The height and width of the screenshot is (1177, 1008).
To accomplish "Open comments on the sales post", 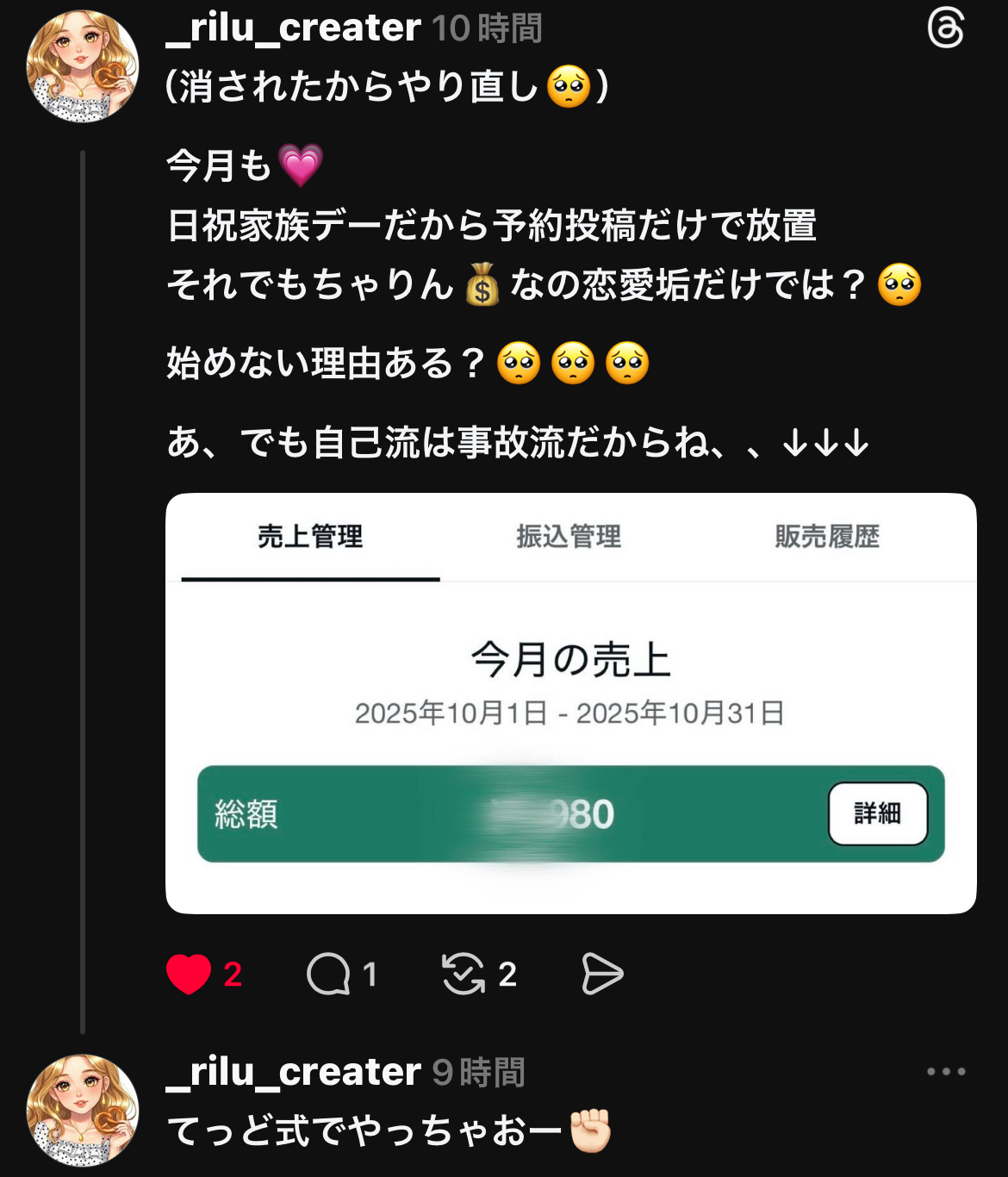I will coord(328,975).
